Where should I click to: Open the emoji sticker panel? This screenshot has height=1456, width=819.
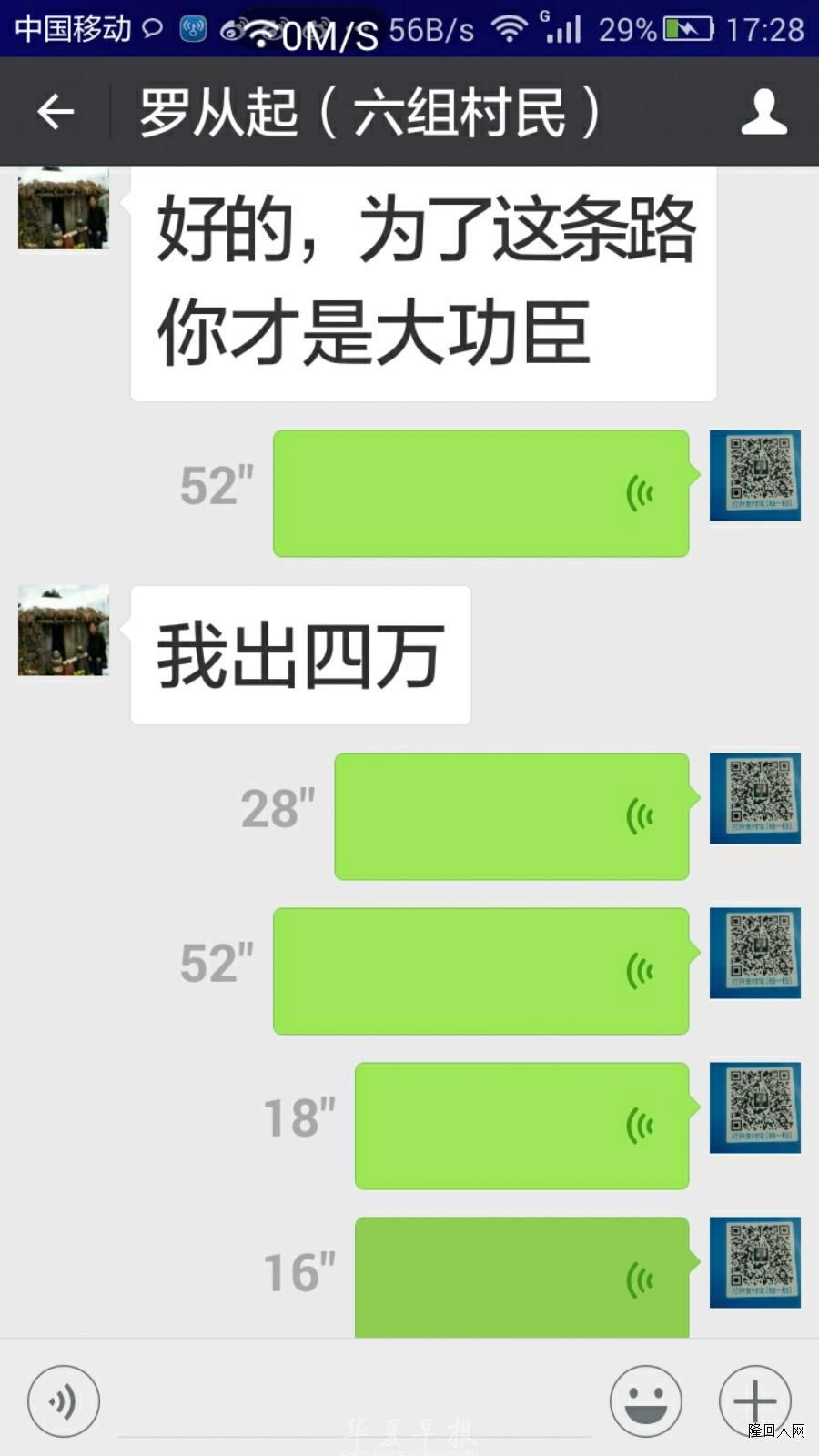pos(646,1401)
